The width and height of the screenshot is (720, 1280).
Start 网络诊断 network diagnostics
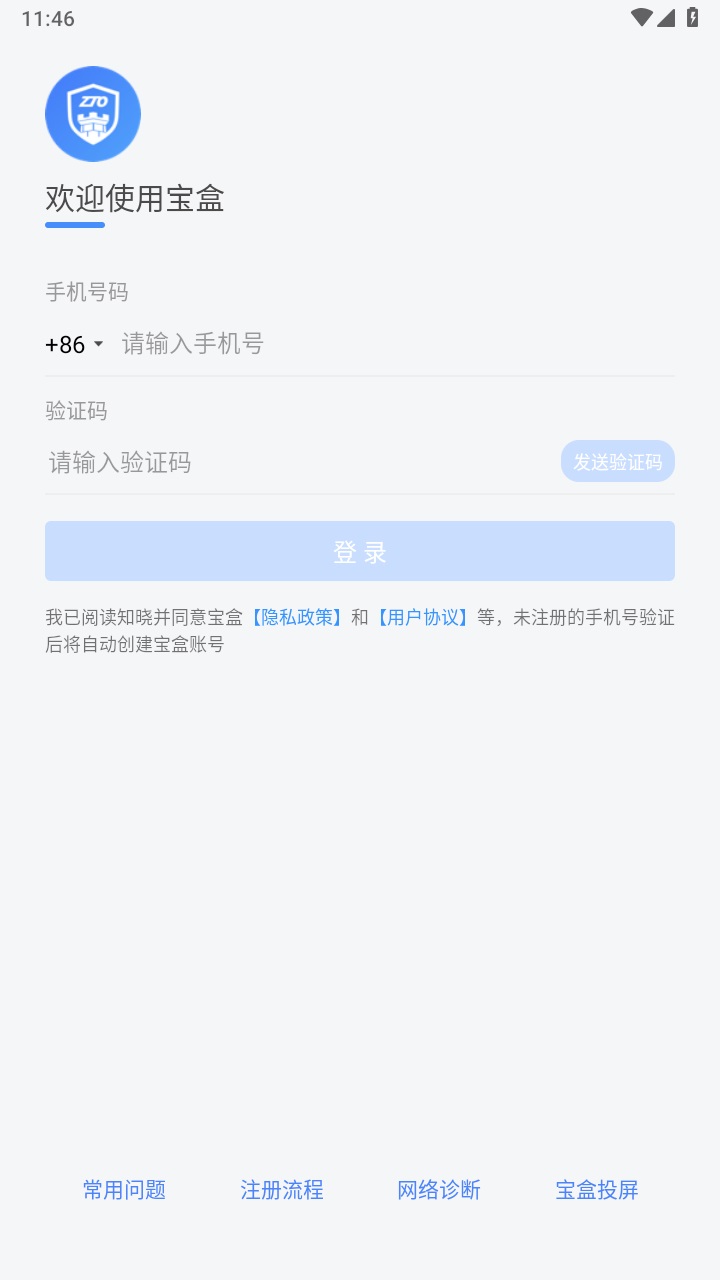440,1190
